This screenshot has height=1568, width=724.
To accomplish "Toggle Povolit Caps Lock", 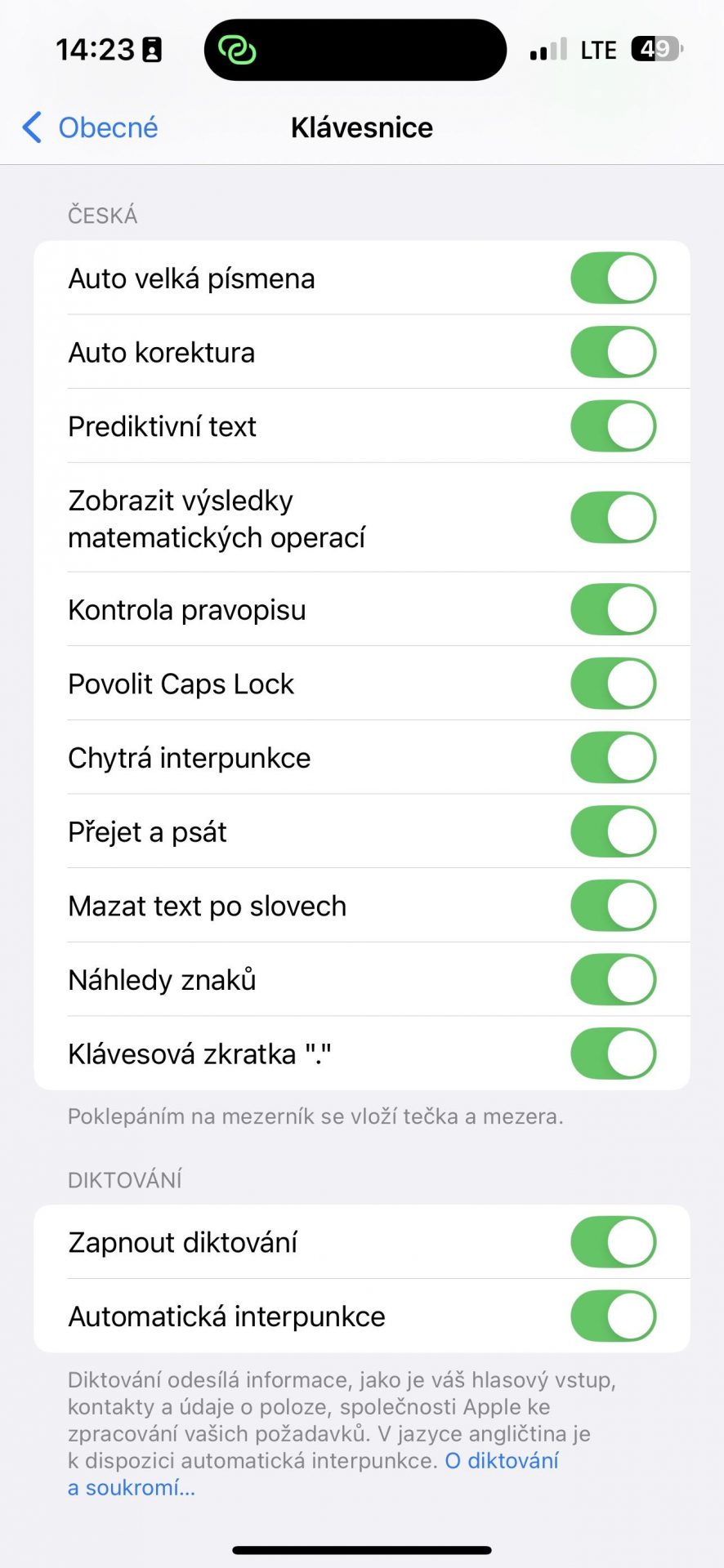I will click(x=614, y=684).
